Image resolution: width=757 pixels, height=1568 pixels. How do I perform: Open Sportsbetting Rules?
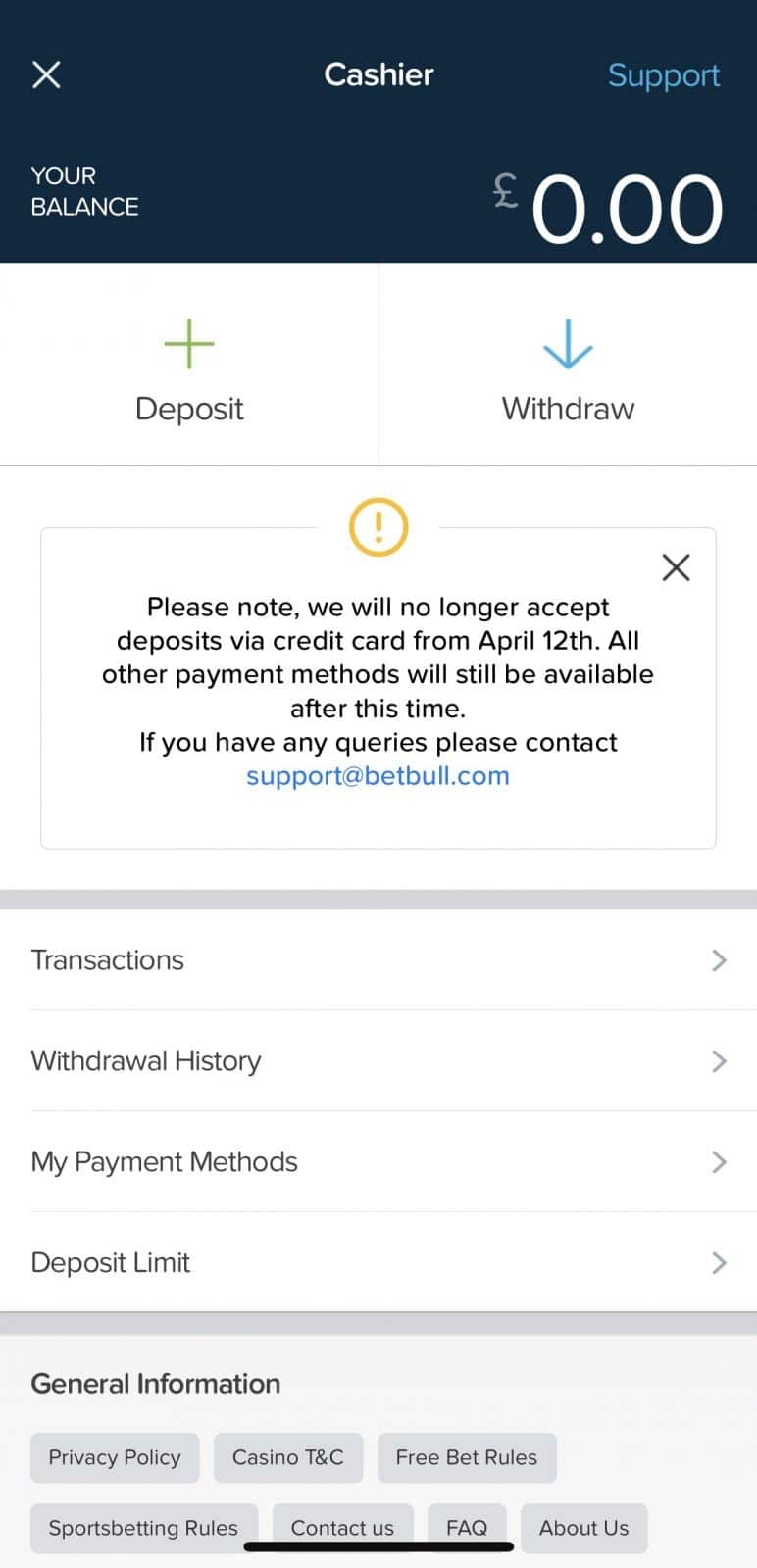tap(143, 1528)
